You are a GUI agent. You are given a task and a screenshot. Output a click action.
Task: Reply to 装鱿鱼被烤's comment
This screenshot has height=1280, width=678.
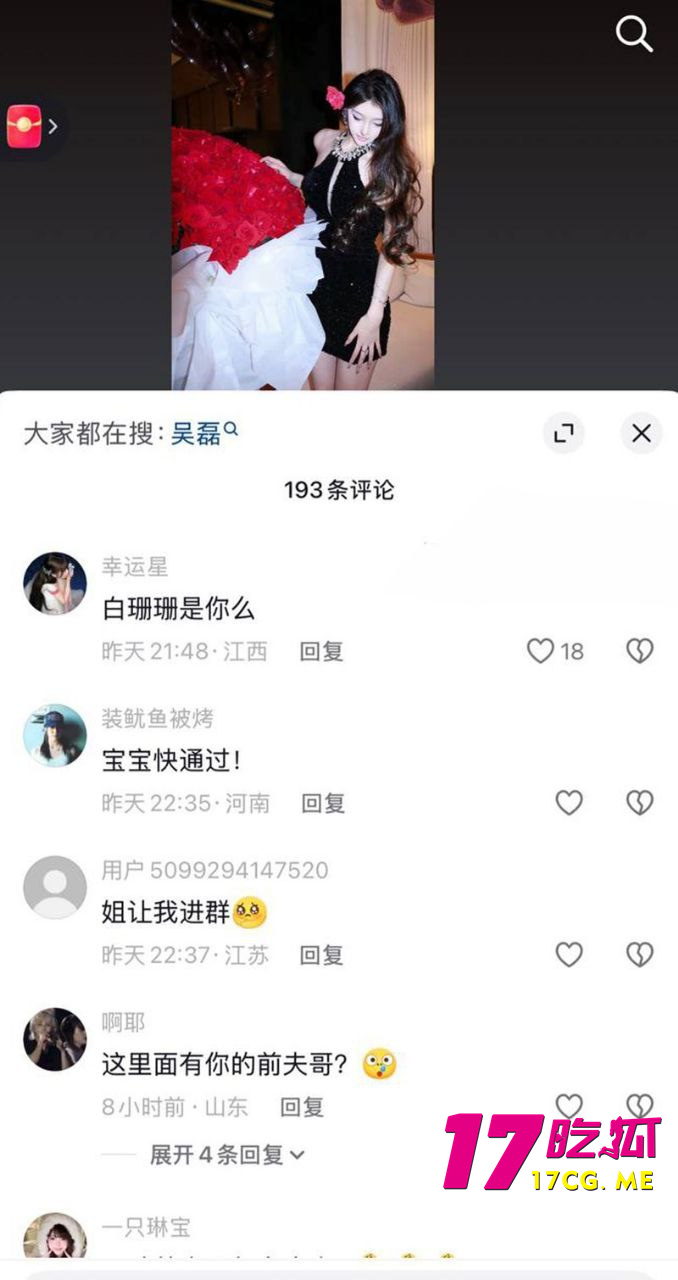(323, 803)
